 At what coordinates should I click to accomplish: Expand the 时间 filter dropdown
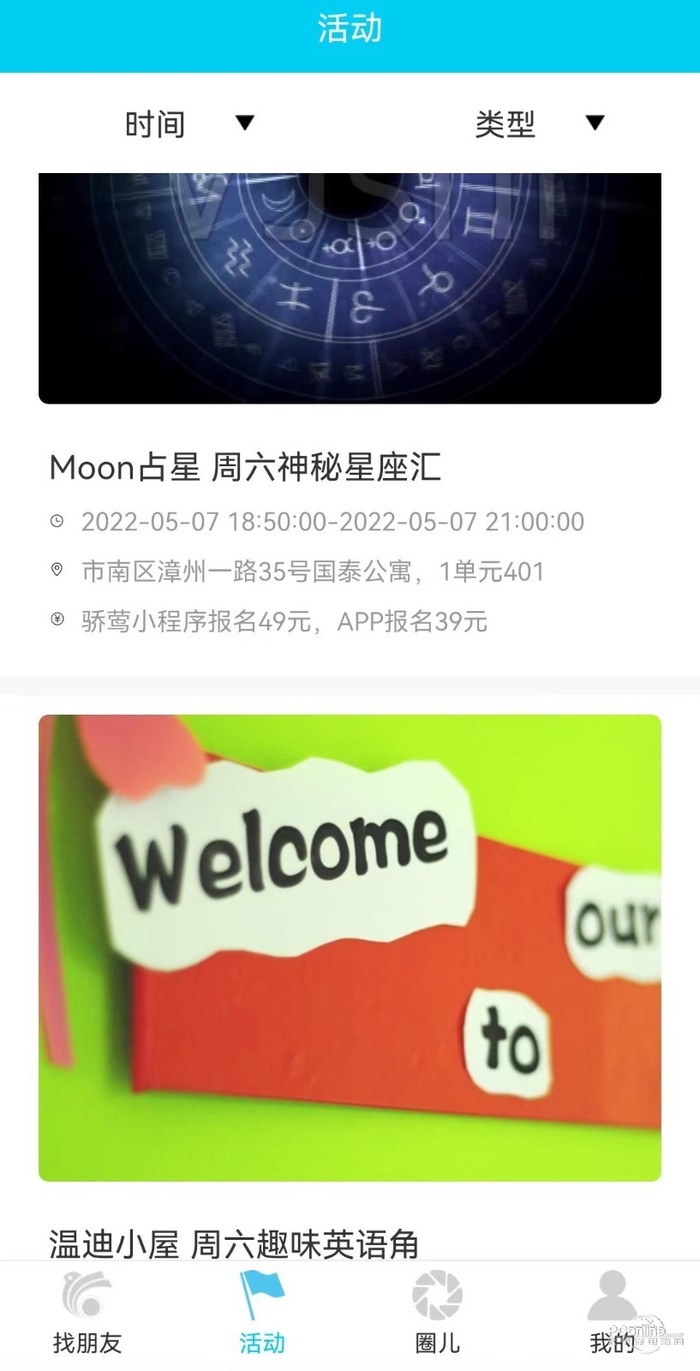[x=189, y=124]
